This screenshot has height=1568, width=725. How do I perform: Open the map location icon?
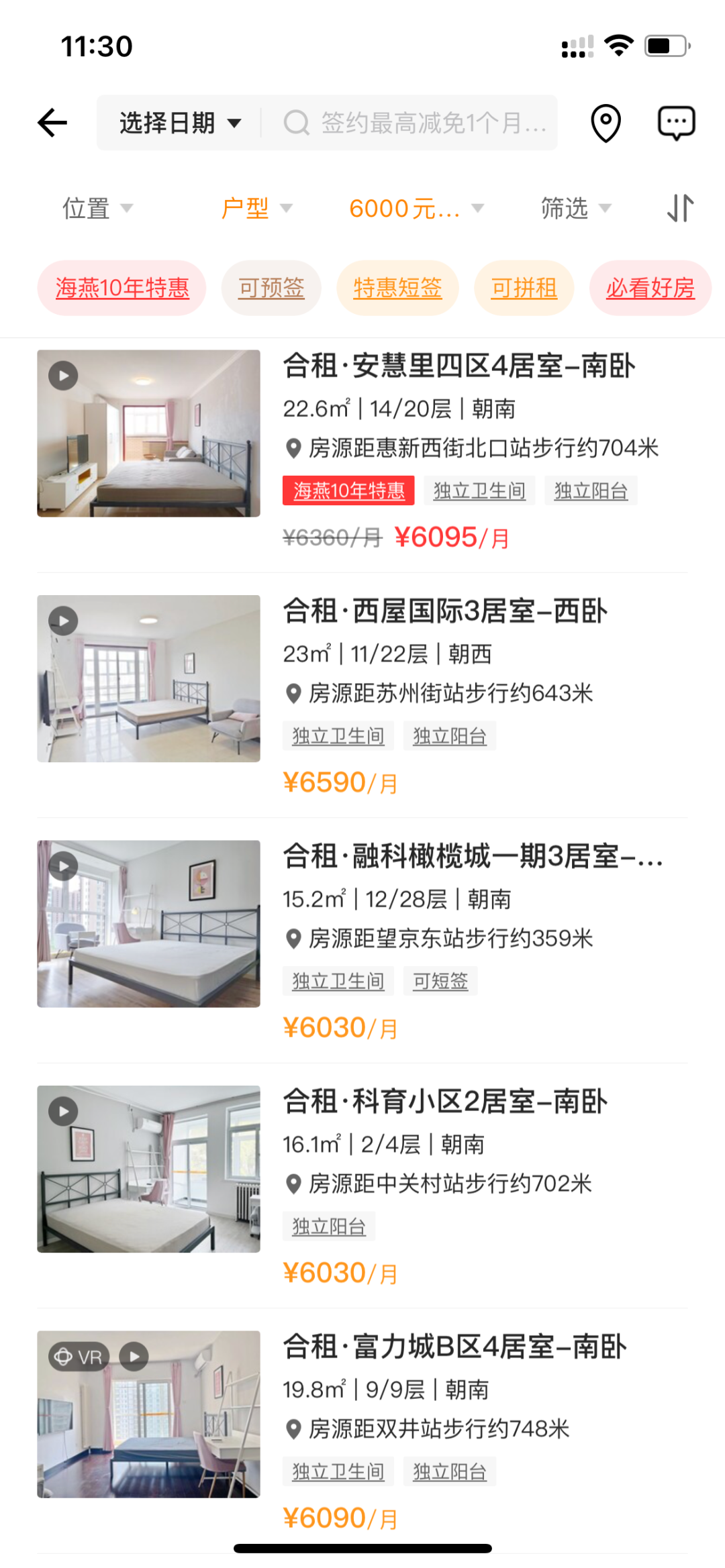click(606, 123)
